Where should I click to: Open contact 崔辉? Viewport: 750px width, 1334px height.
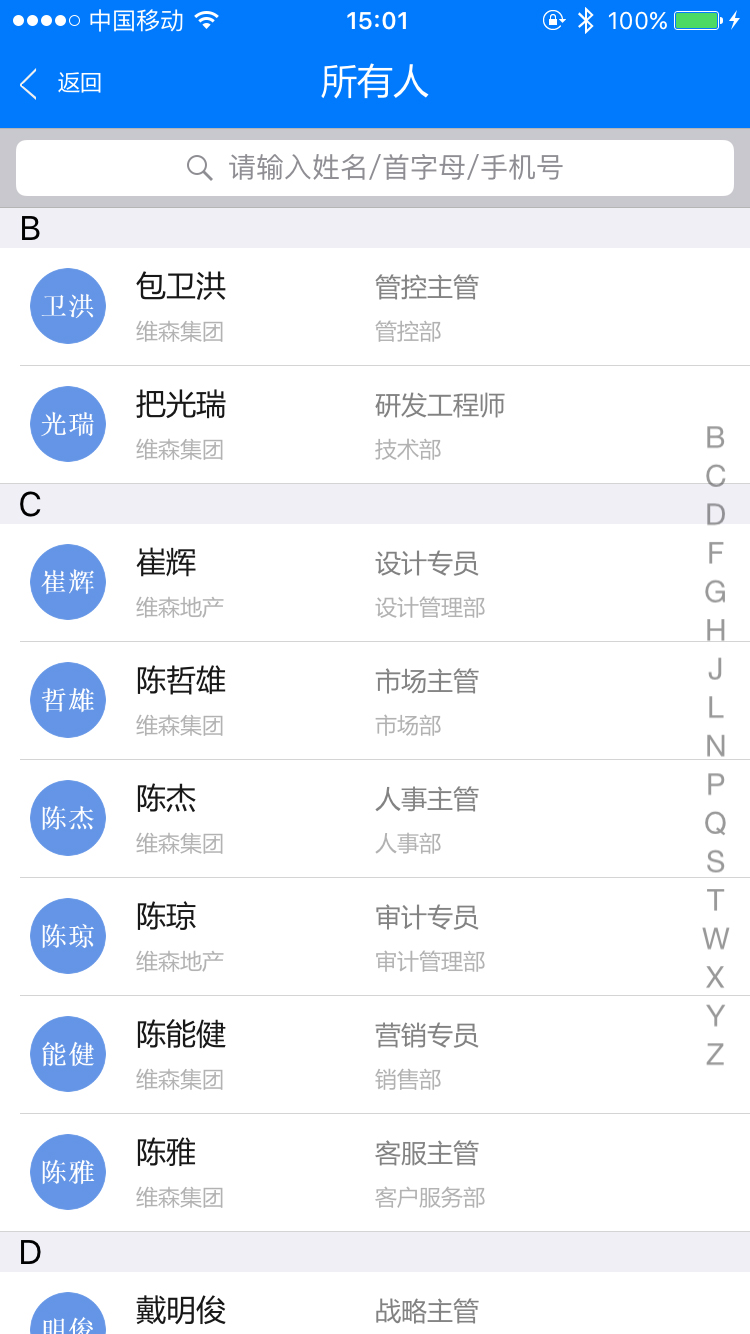(x=300, y=582)
